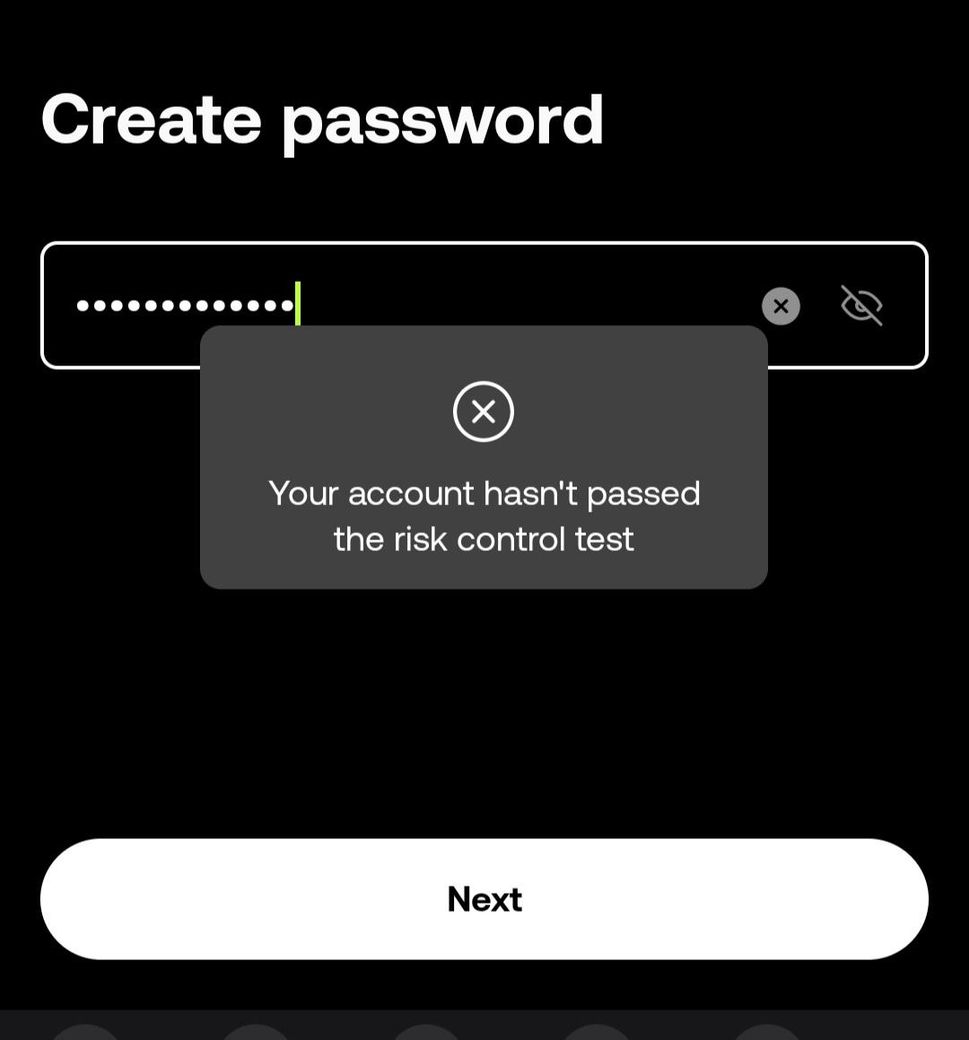This screenshot has height=1040, width=969.
Task: Toggle password visibility eye icon
Action: click(861, 305)
